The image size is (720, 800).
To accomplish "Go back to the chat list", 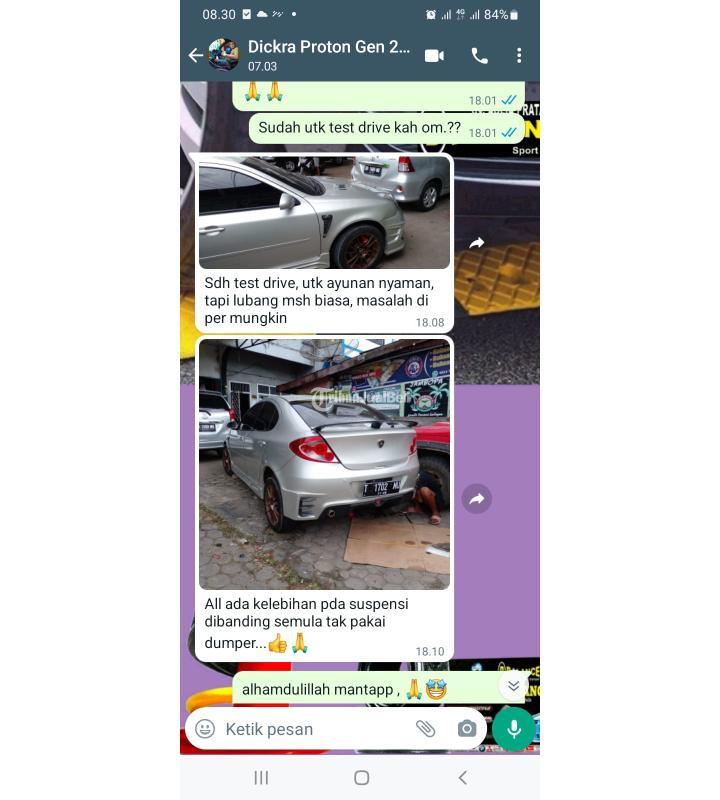I will (x=195, y=56).
